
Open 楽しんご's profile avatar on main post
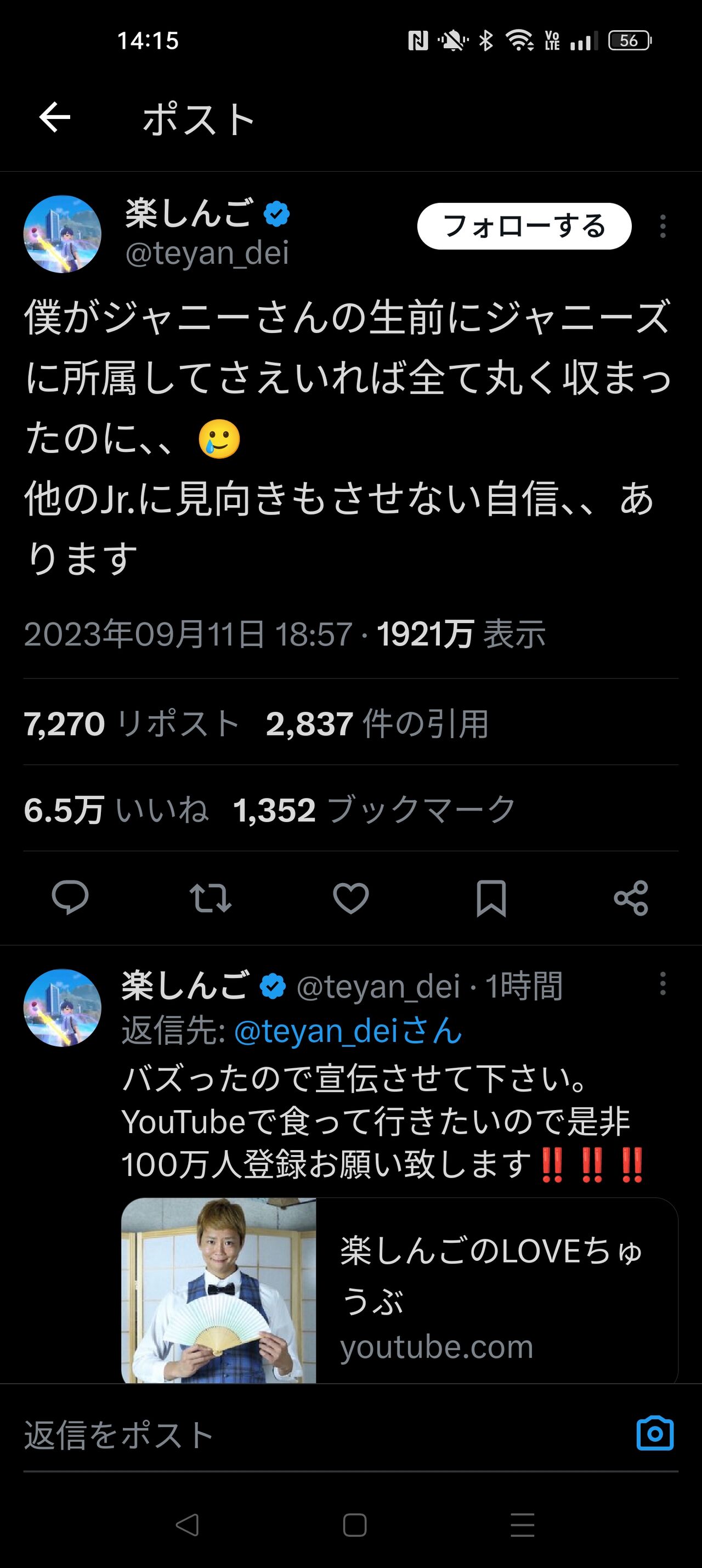coord(62,234)
